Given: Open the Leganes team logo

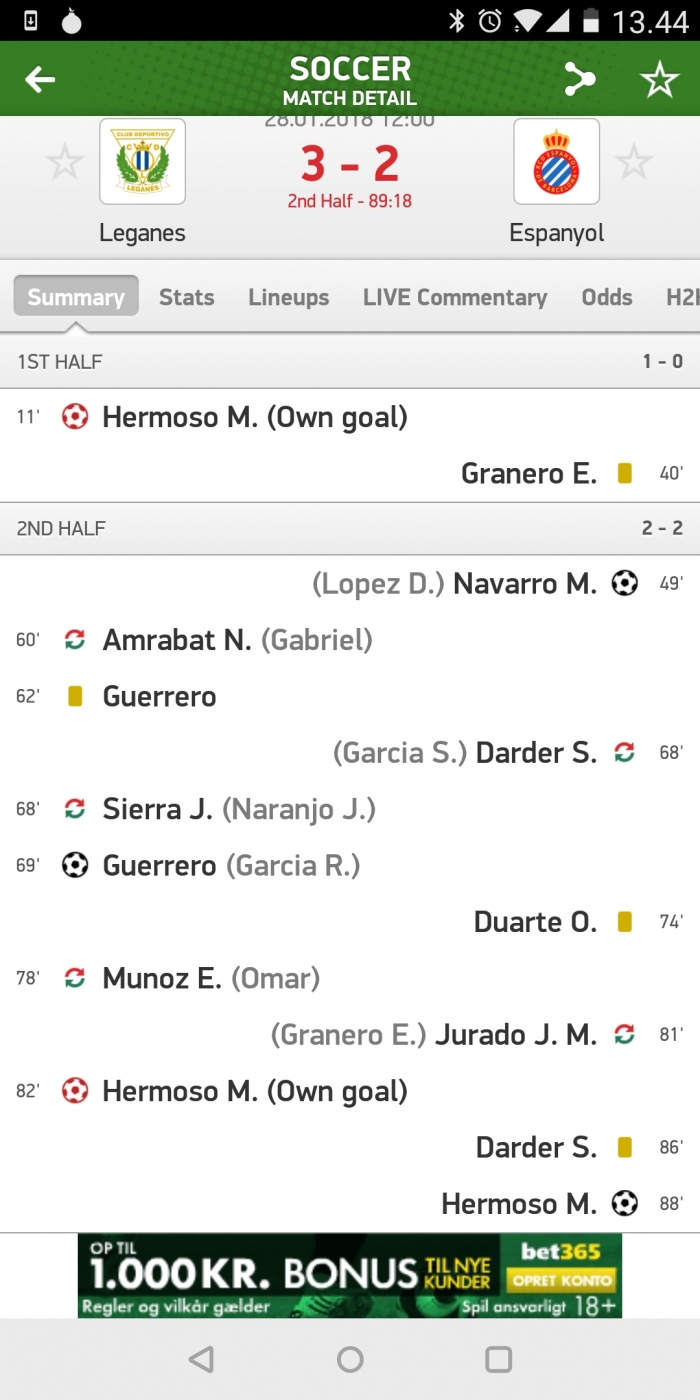Looking at the screenshot, I should 142,162.
